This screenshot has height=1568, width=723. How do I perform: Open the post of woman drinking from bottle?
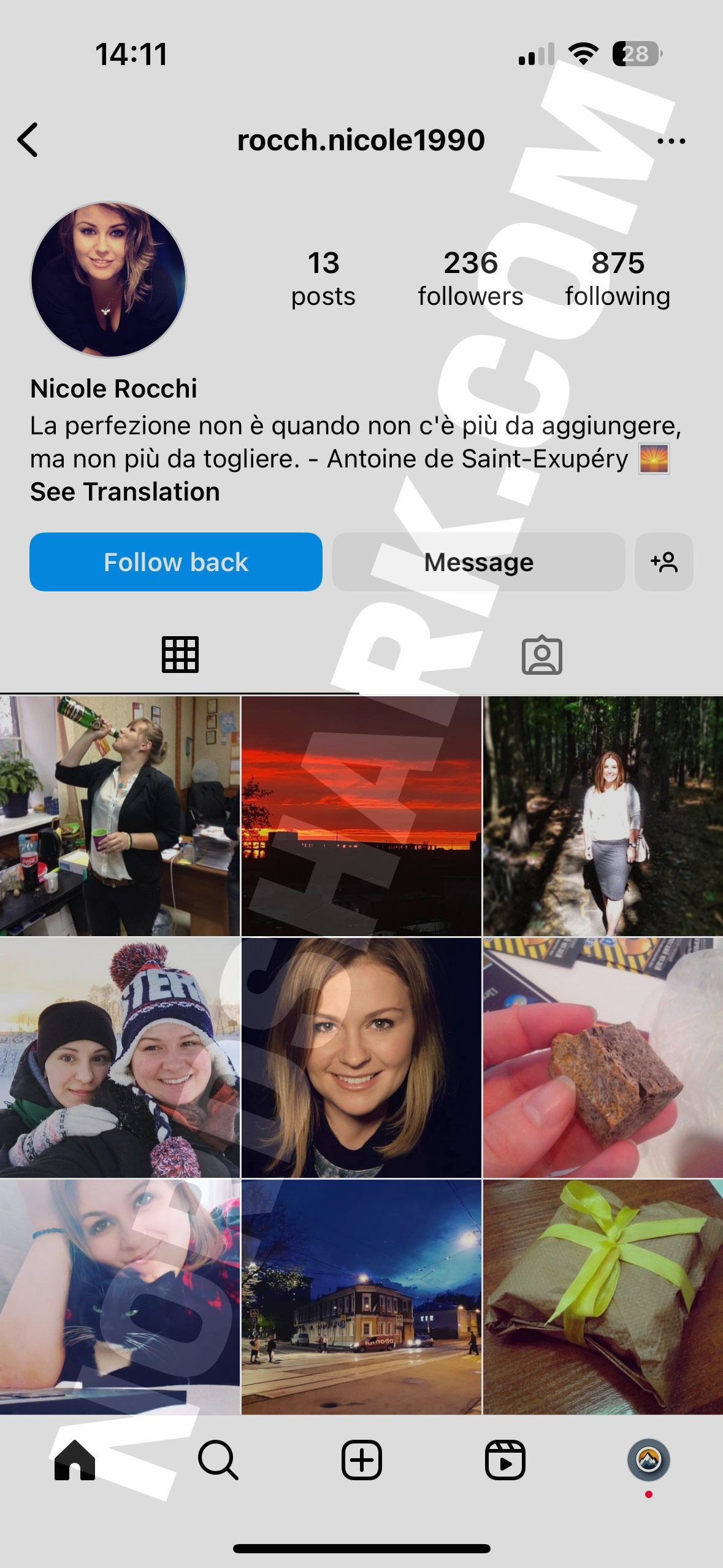(x=120, y=816)
